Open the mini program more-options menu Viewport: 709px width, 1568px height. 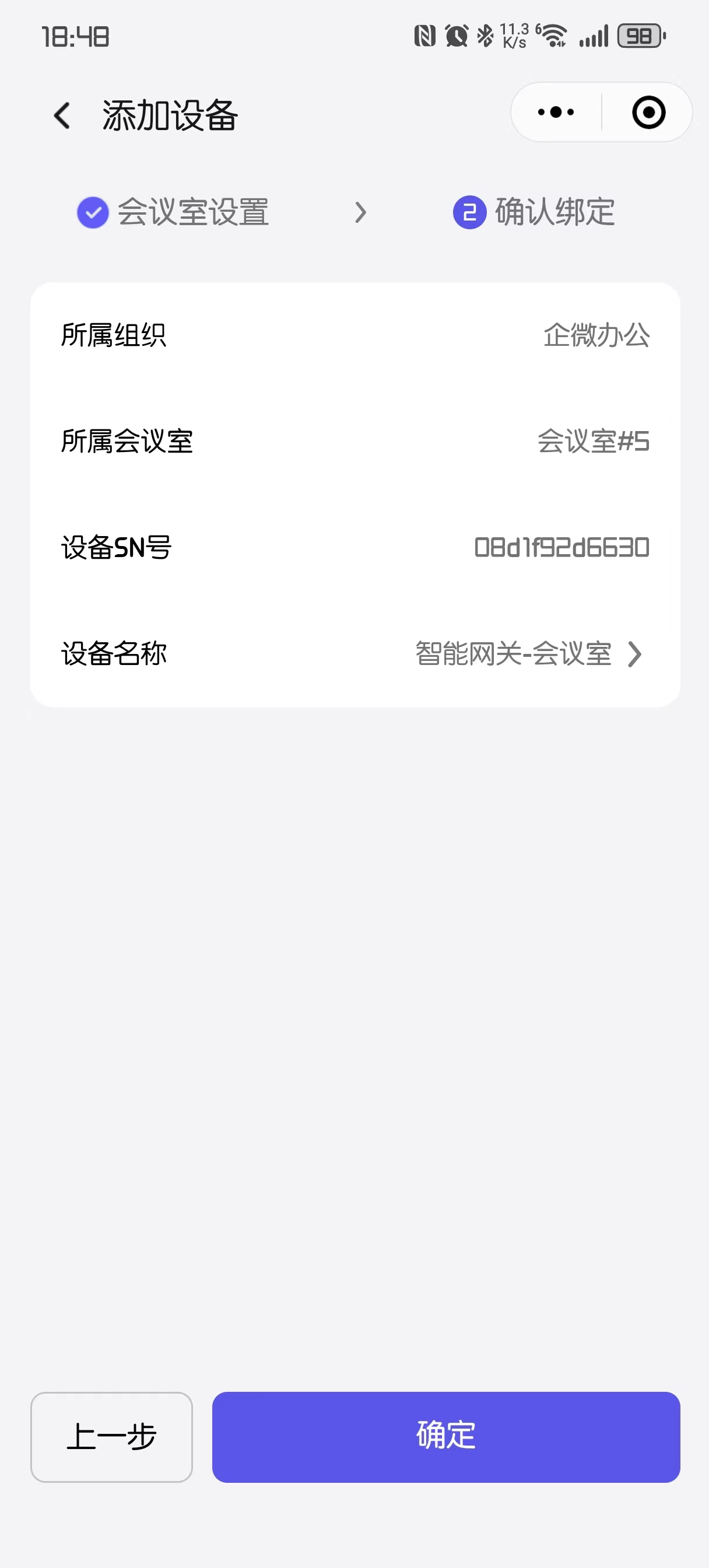(556, 113)
